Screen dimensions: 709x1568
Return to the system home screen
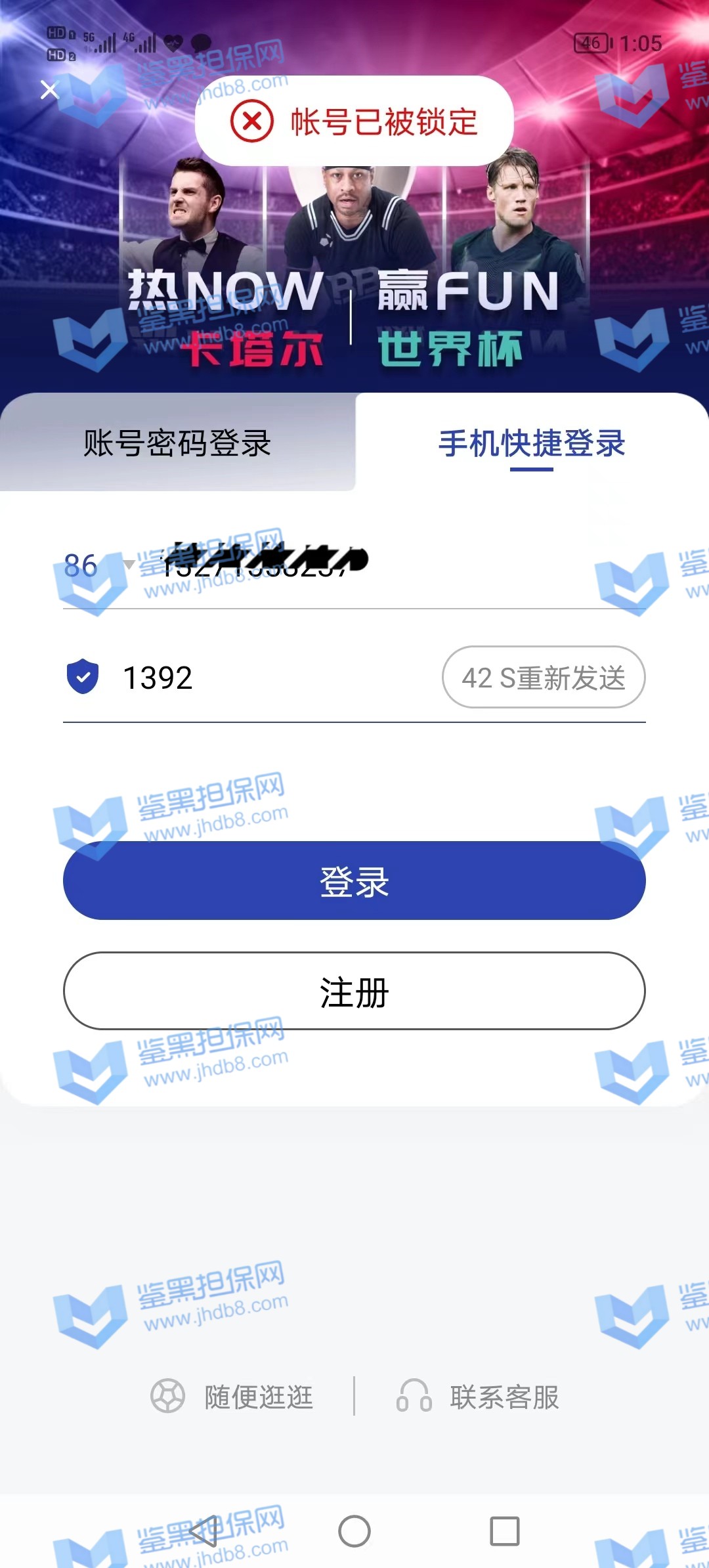click(x=354, y=1531)
